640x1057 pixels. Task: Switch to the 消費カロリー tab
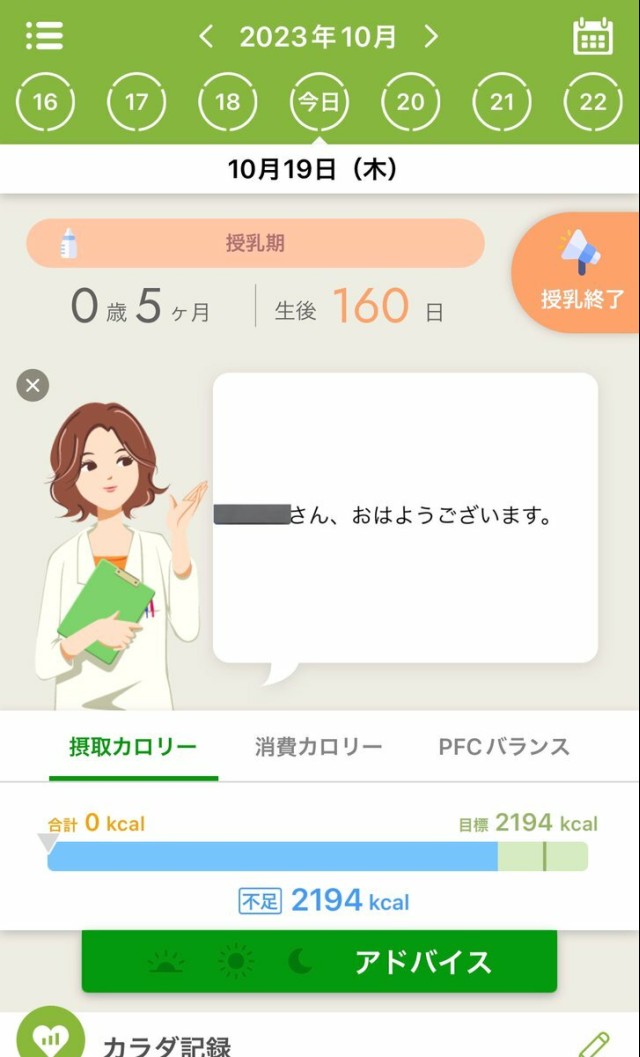pos(318,746)
